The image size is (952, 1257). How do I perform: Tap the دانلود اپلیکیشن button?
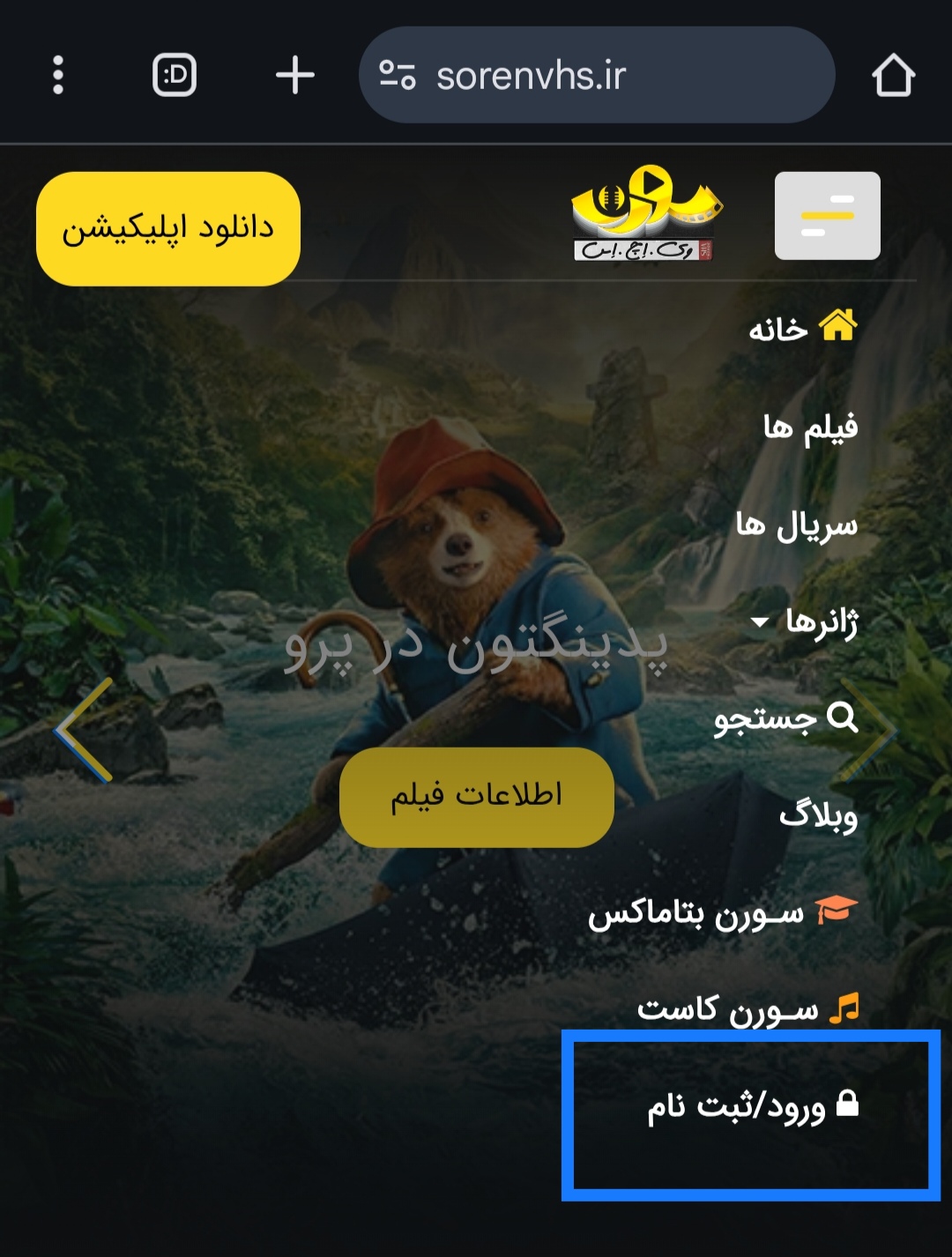(168, 229)
